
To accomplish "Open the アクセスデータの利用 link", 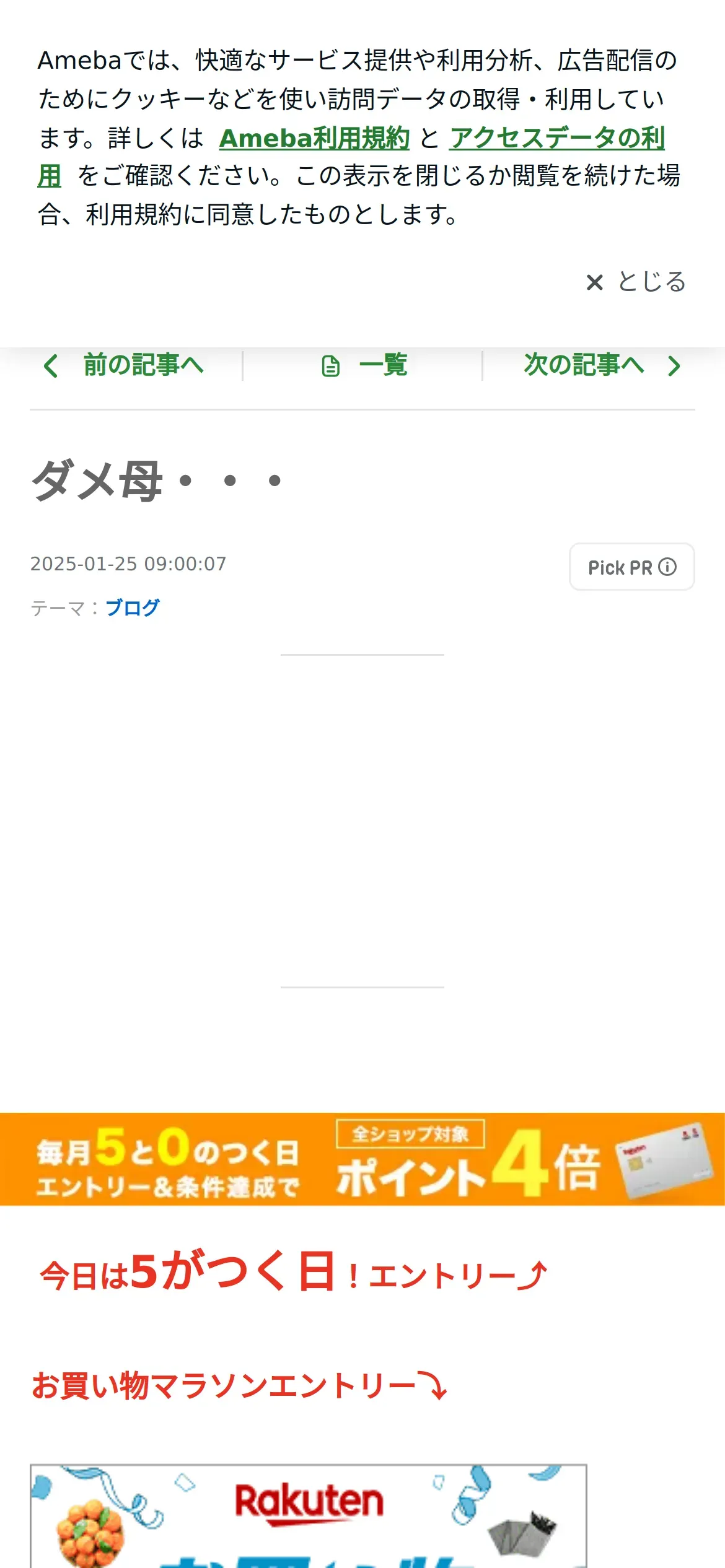I will pyautogui.click(x=557, y=138).
